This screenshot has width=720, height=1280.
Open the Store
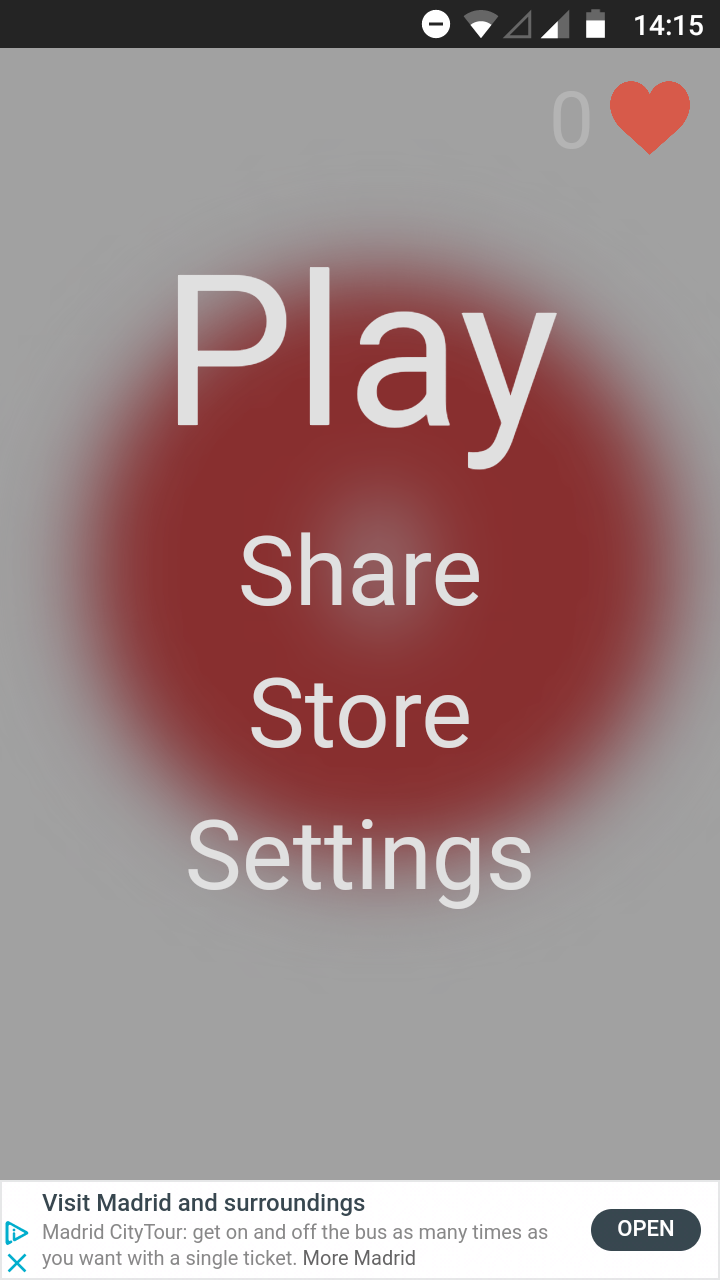(360, 712)
